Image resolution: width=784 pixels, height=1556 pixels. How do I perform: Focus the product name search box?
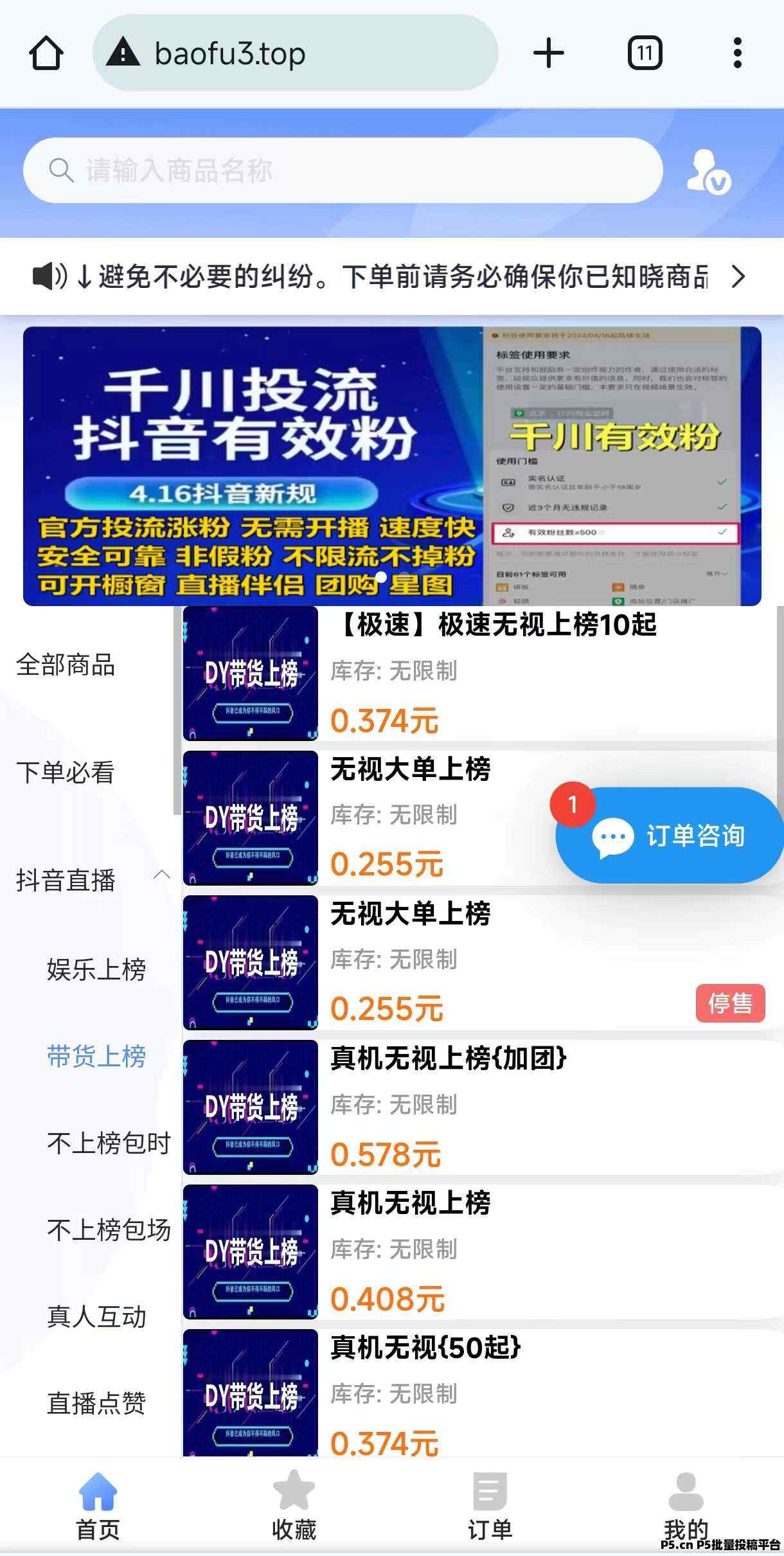pos(343,170)
